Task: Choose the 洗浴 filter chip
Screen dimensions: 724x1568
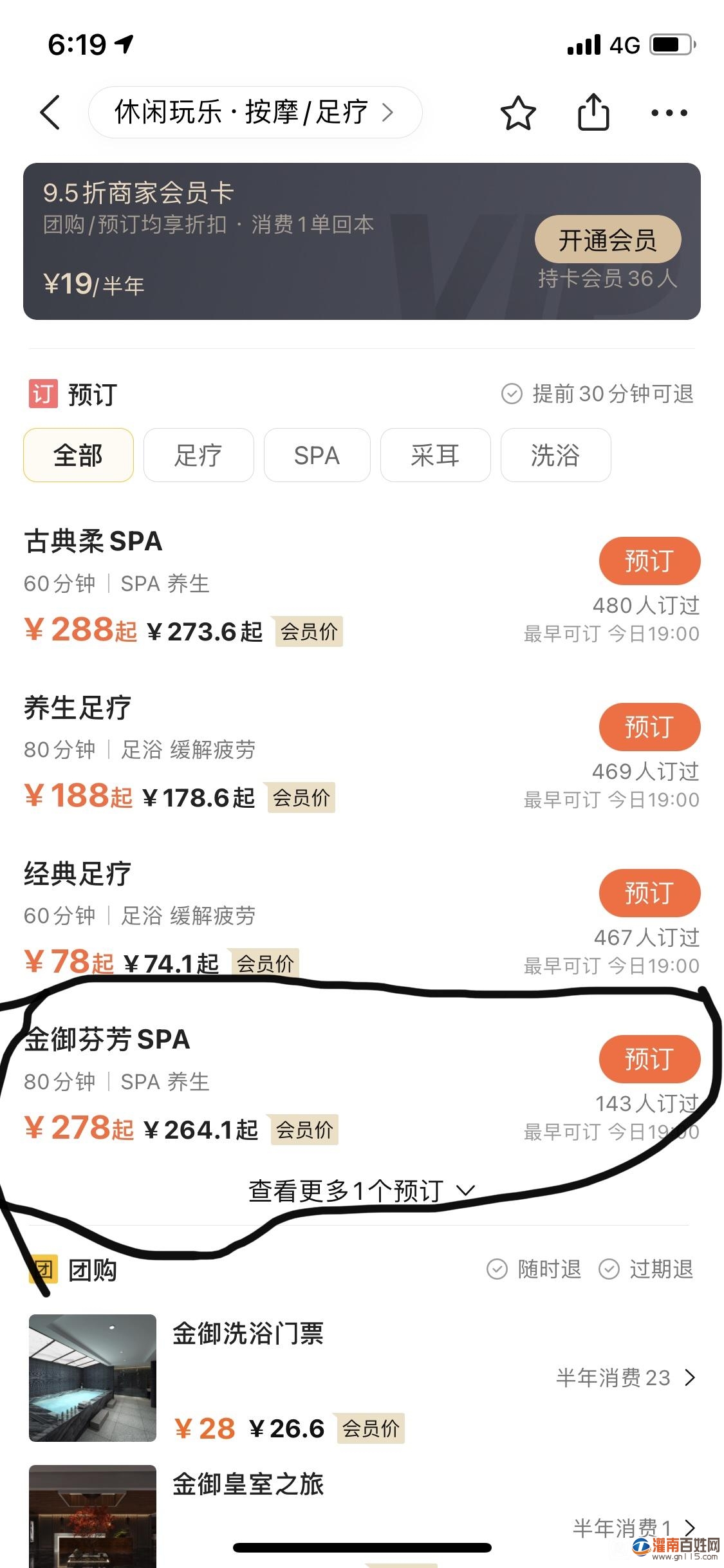Action: point(555,456)
